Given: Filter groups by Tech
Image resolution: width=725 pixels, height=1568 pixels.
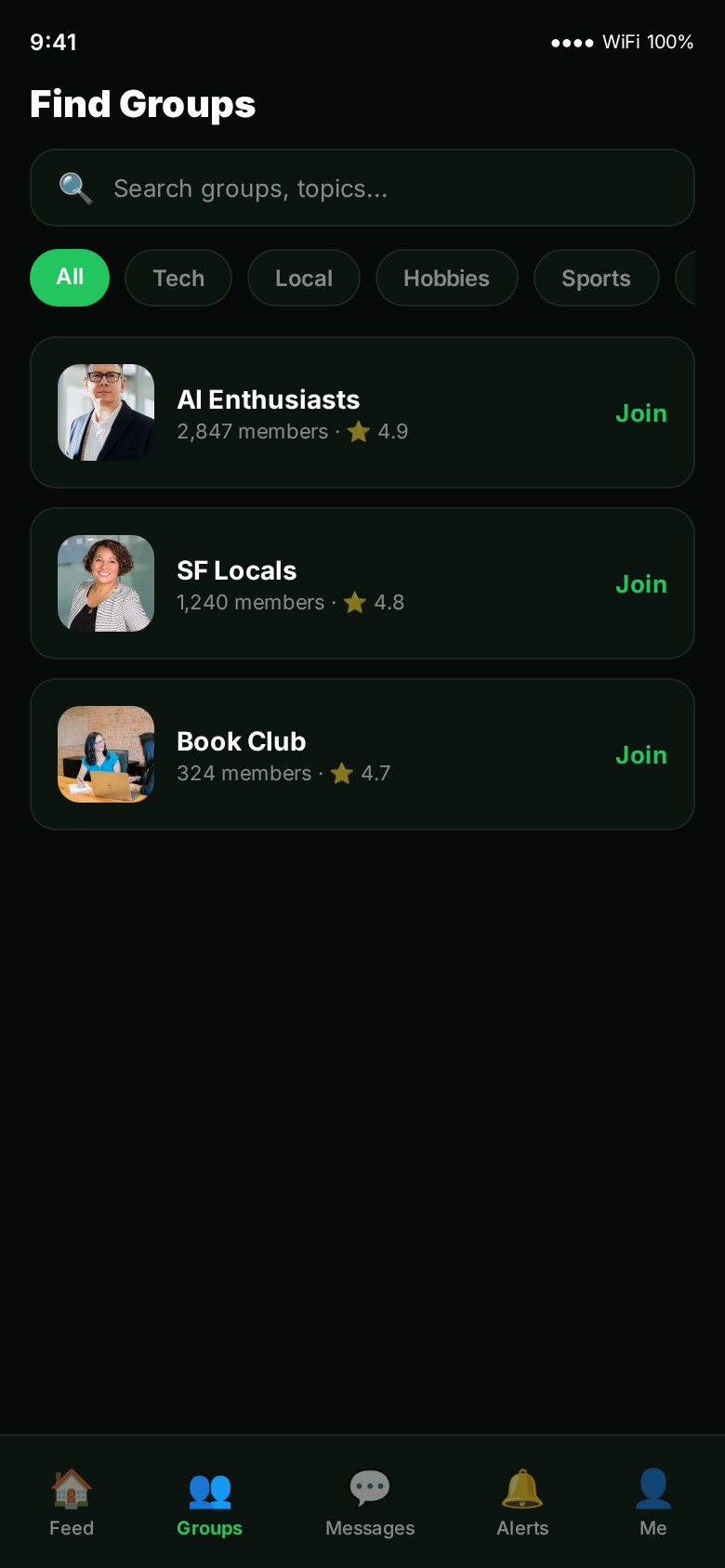Looking at the screenshot, I should click(178, 278).
